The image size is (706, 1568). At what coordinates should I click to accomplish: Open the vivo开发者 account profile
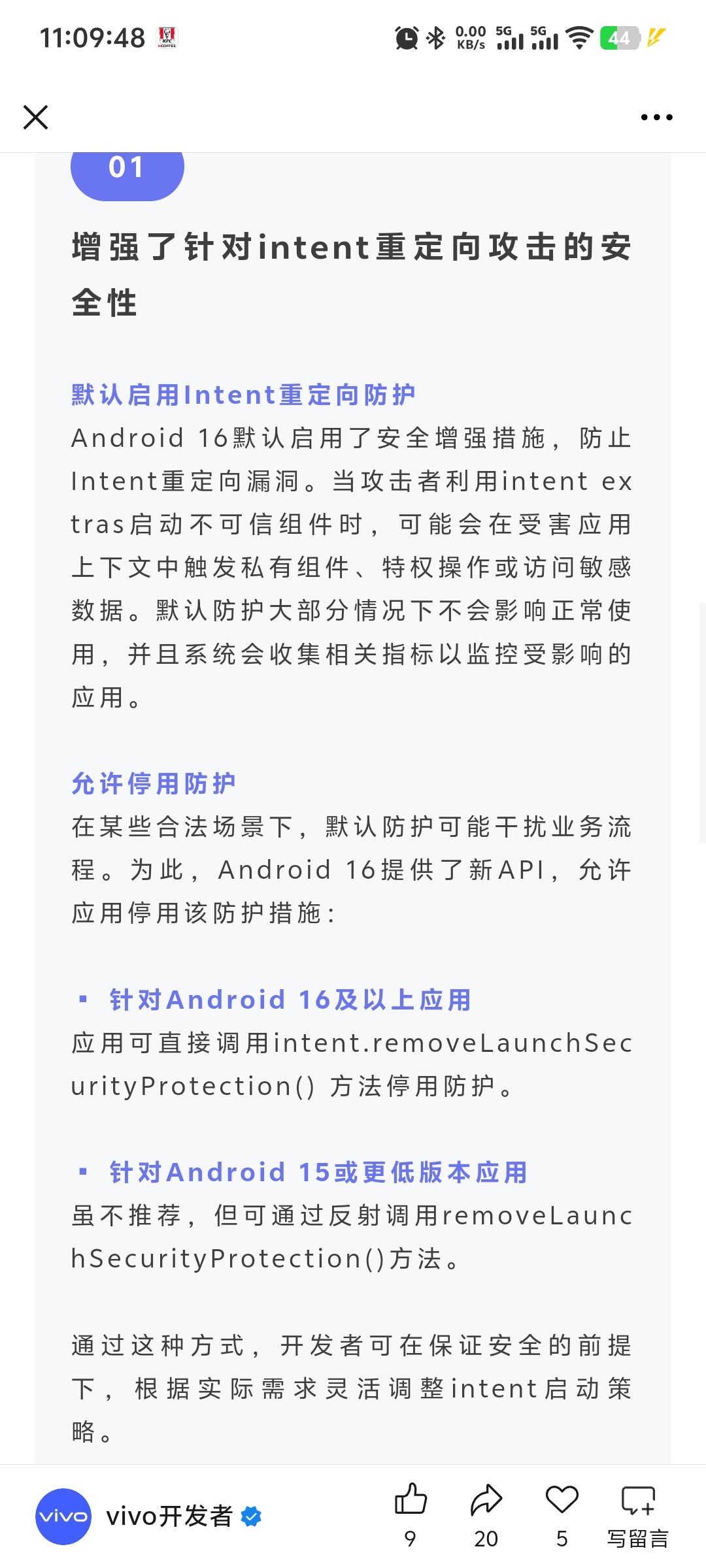(169, 1516)
